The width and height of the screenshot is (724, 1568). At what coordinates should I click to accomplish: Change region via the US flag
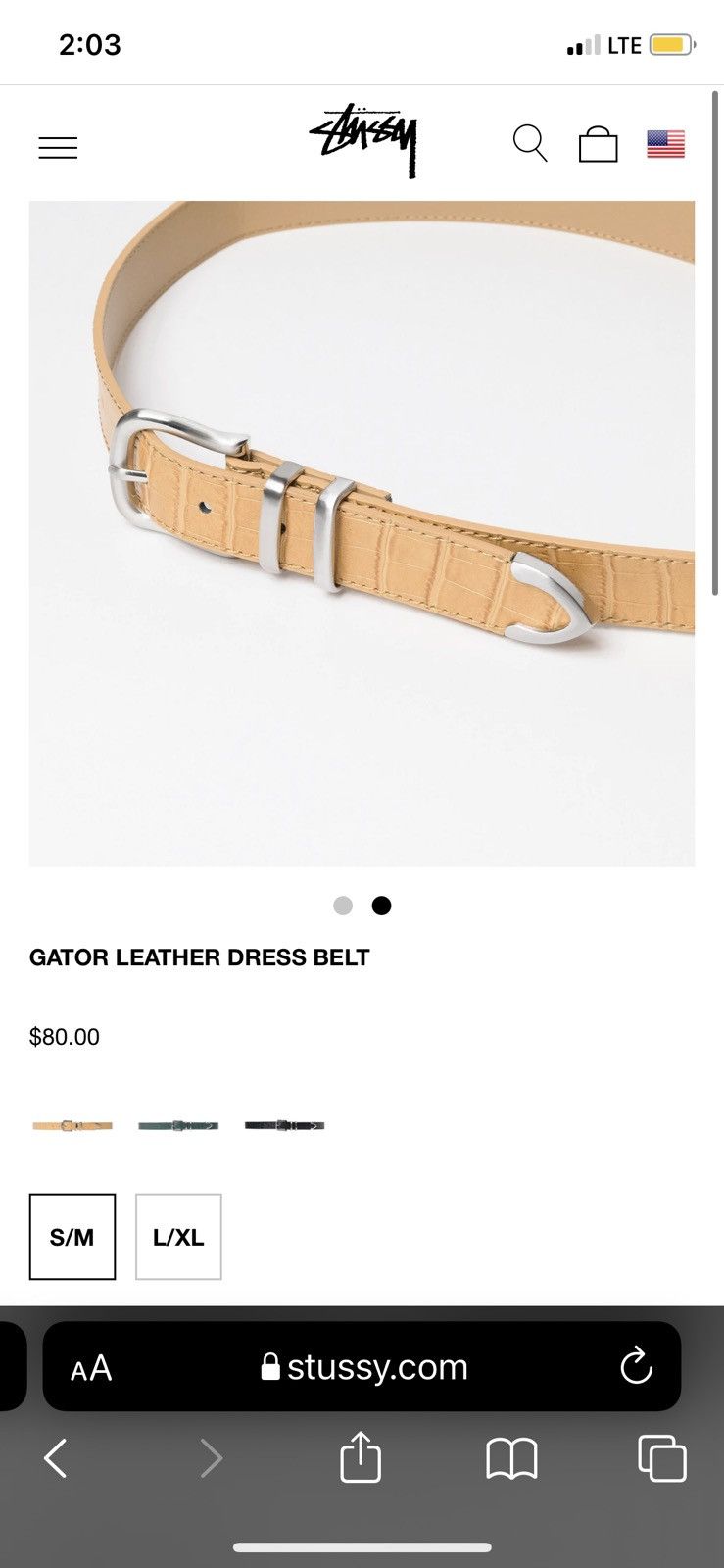pos(666,144)
